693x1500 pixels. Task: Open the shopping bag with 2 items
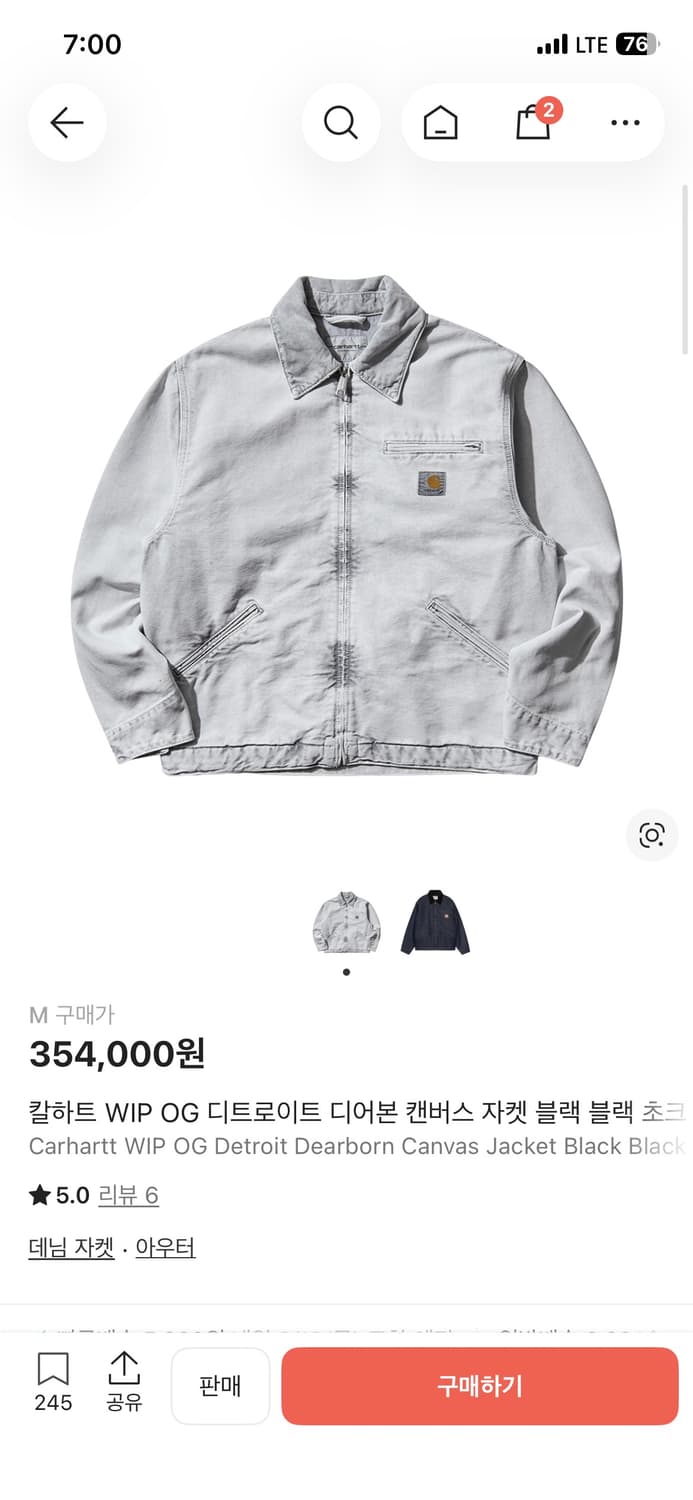click(x=533, y=123)
